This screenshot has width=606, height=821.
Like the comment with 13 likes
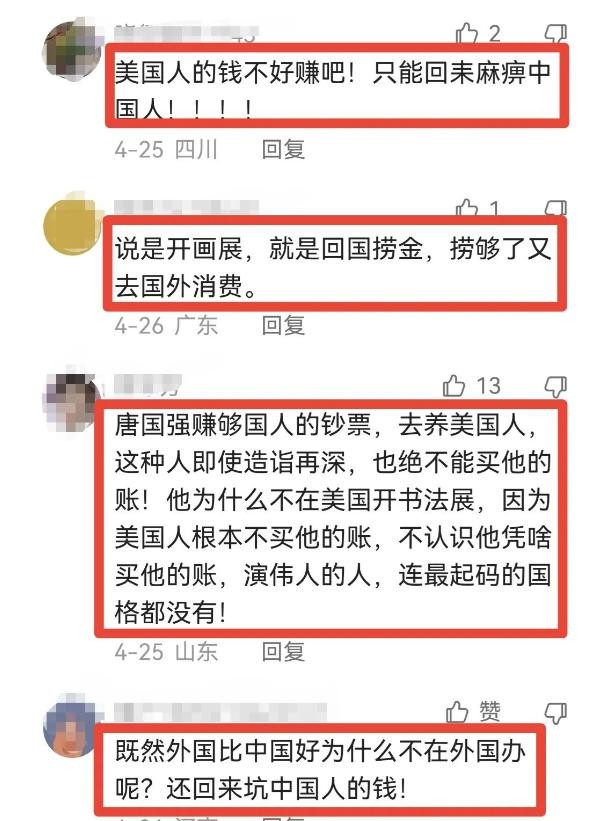click(x=455, y=386)
